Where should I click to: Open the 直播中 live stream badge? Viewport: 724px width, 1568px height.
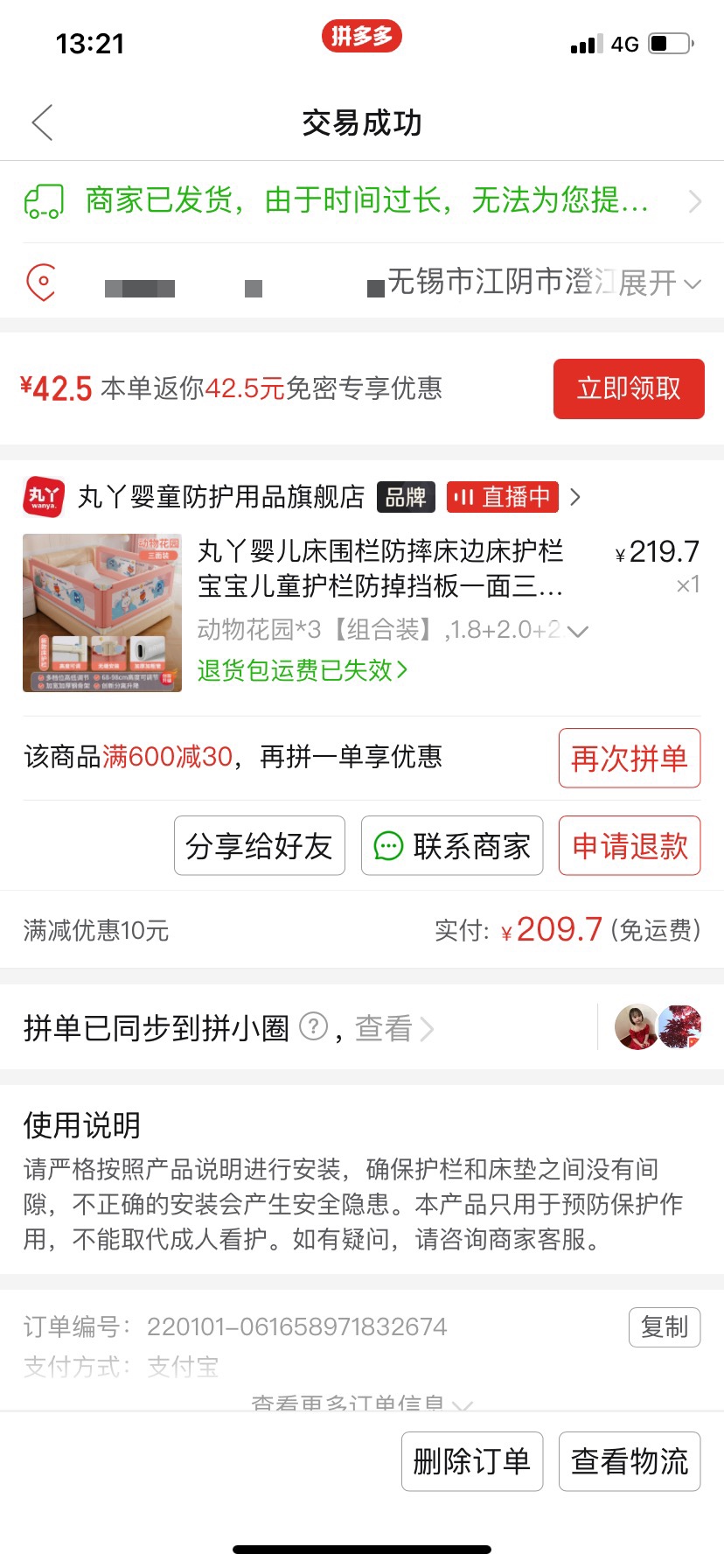pyautogui.click(x=502, y=497)
